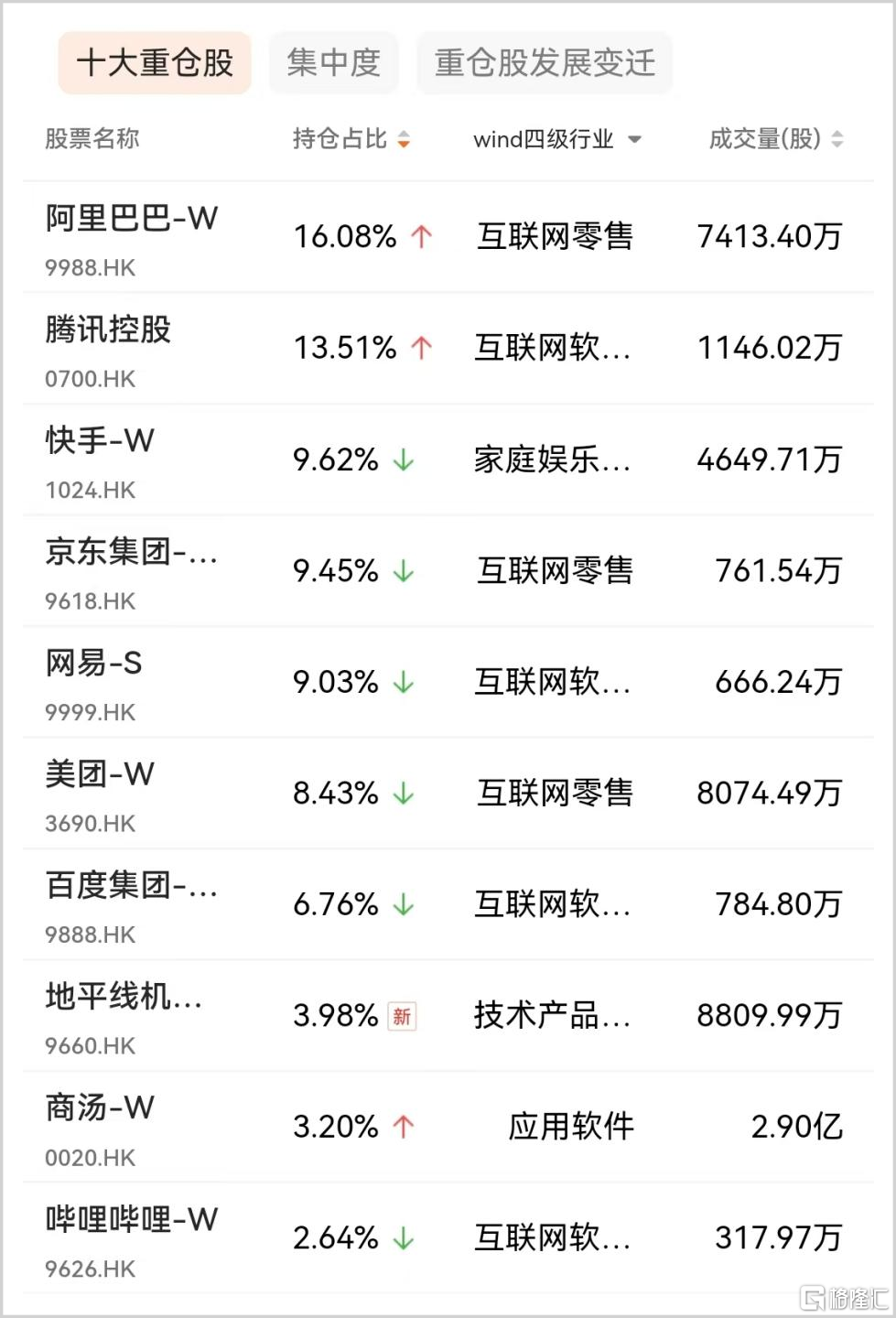Screen dimensions: 896x1318
Task: Open the 美团-W 3690.HK row
Action: pyautogui.click(x=100, y=794)
